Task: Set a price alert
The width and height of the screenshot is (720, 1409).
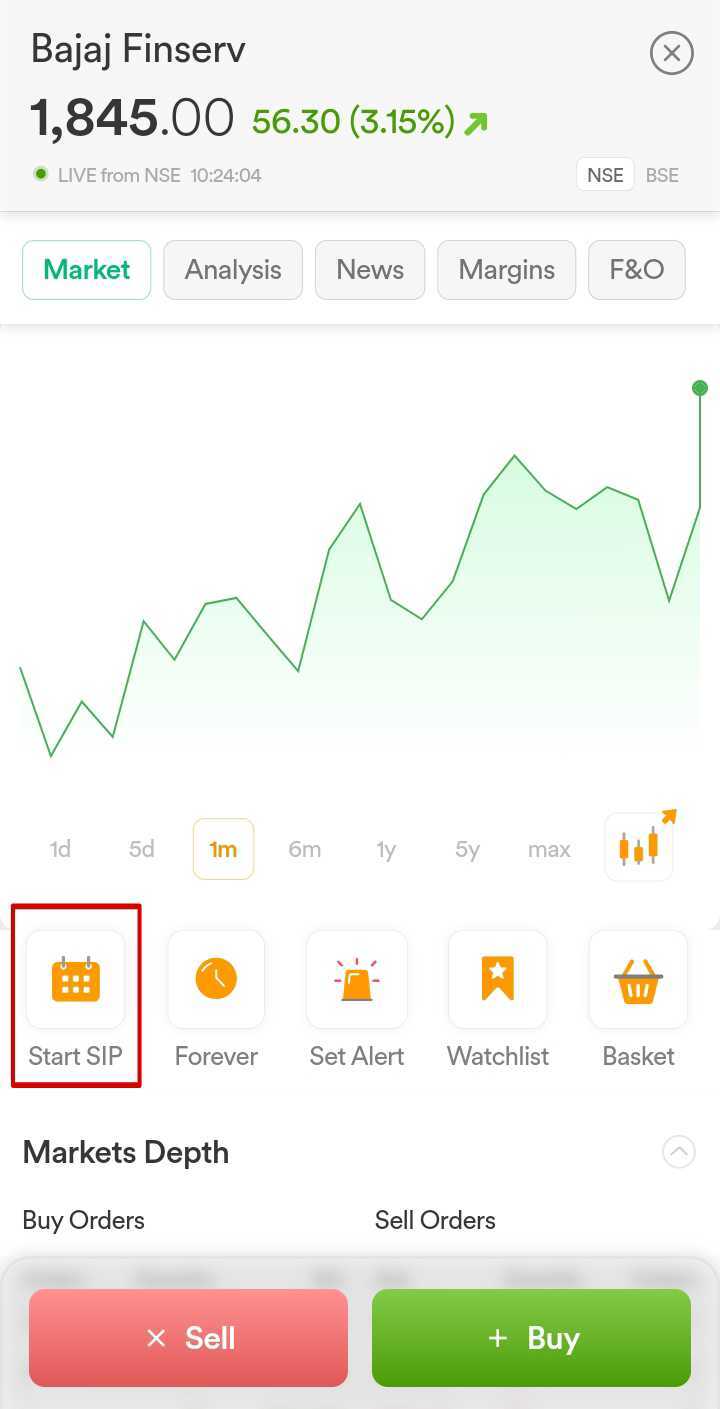Action: 357,998
